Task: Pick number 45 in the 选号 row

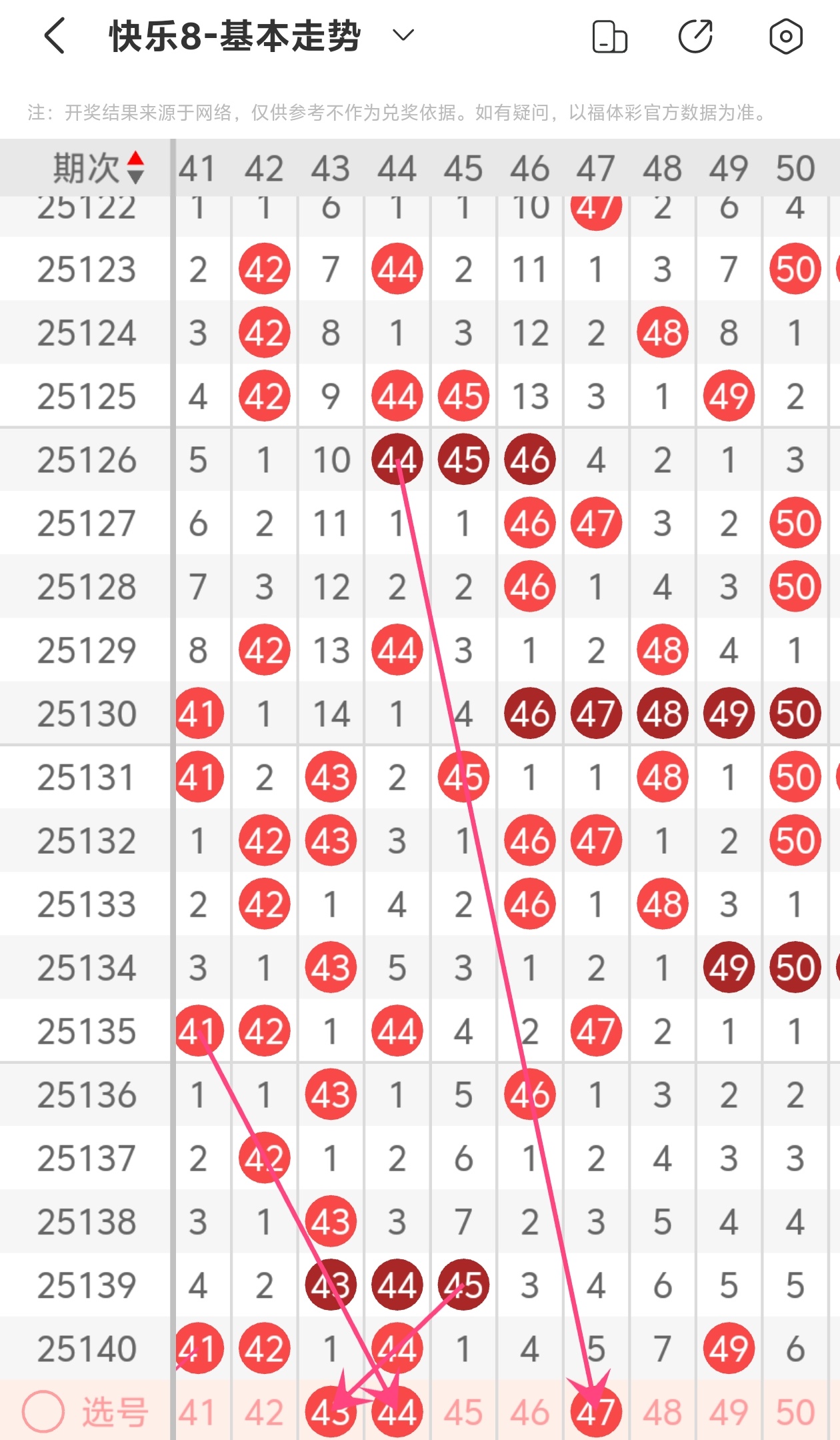Action: point(463,1412)
